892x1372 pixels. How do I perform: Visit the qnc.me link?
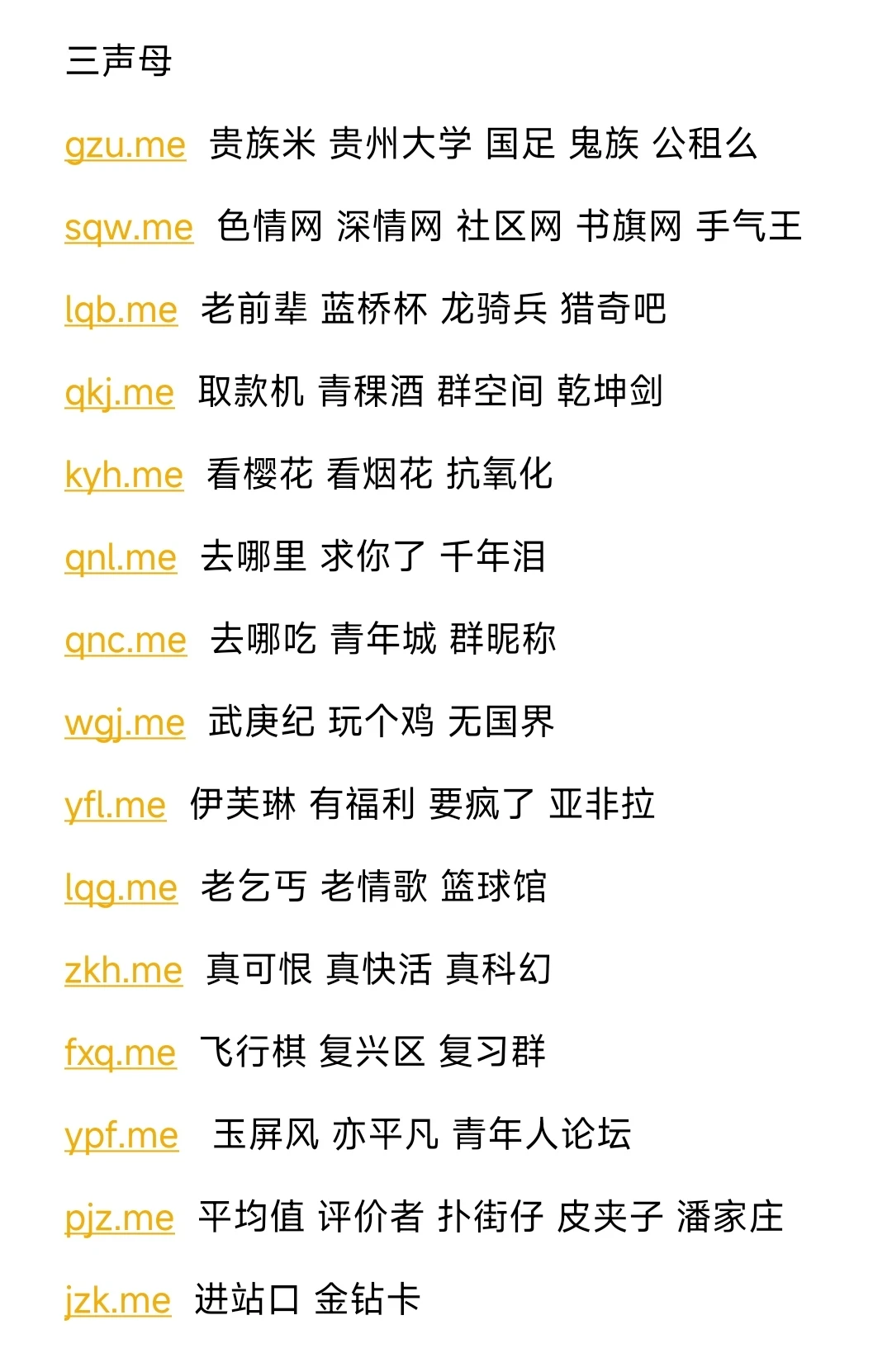[126, 641]
